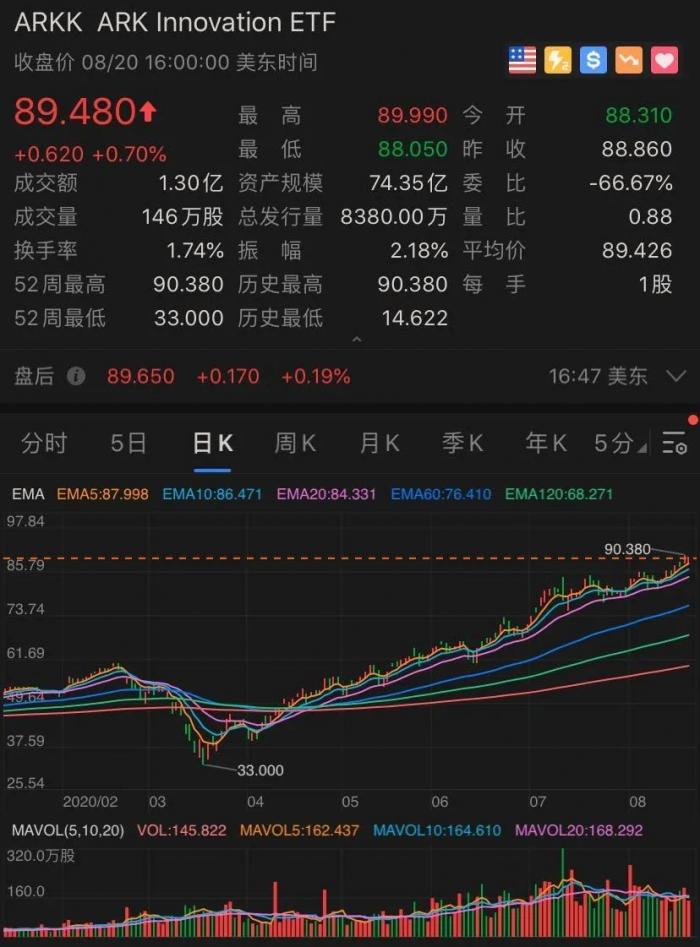The height and width of the screenshot is (947, 700).
Task: Open the 月K monthly chart
Action: (x=379, y=443)
